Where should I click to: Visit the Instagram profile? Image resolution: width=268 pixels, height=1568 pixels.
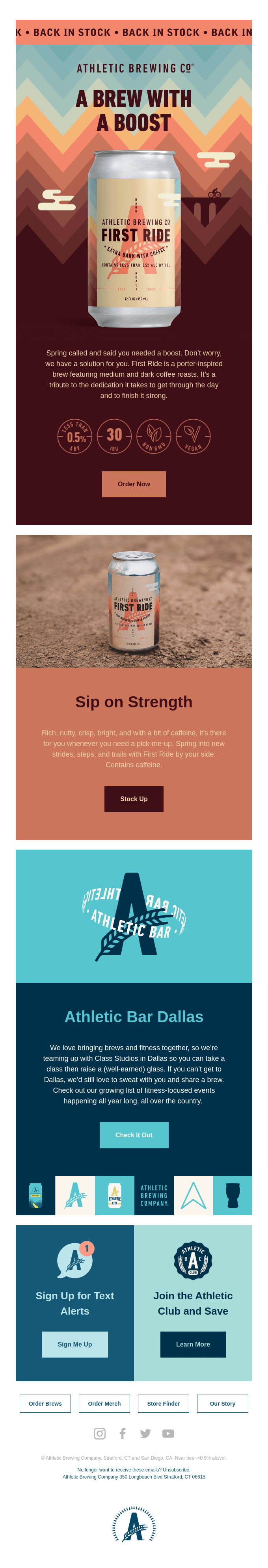click(x=99, y=1434)
